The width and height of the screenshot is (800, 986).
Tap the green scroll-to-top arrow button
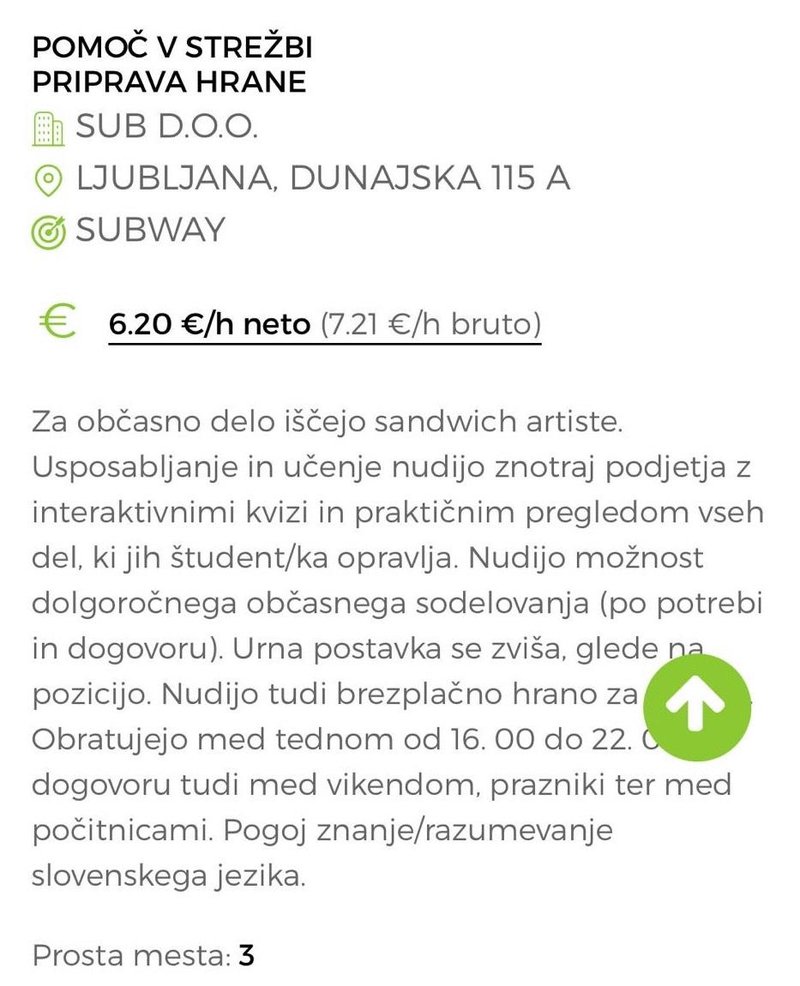(x=696, y=709)
